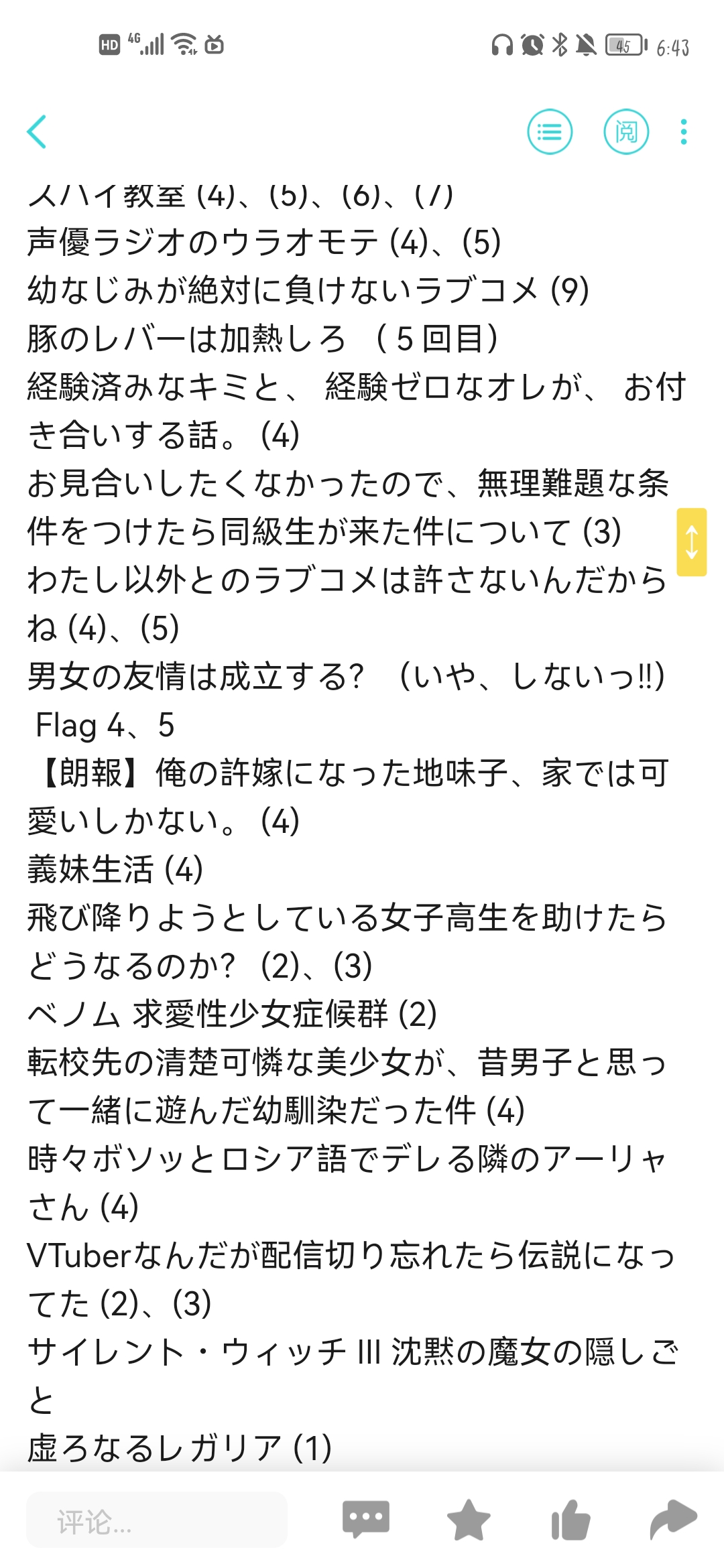Open the table of contents list icon

tap(550, 131)
